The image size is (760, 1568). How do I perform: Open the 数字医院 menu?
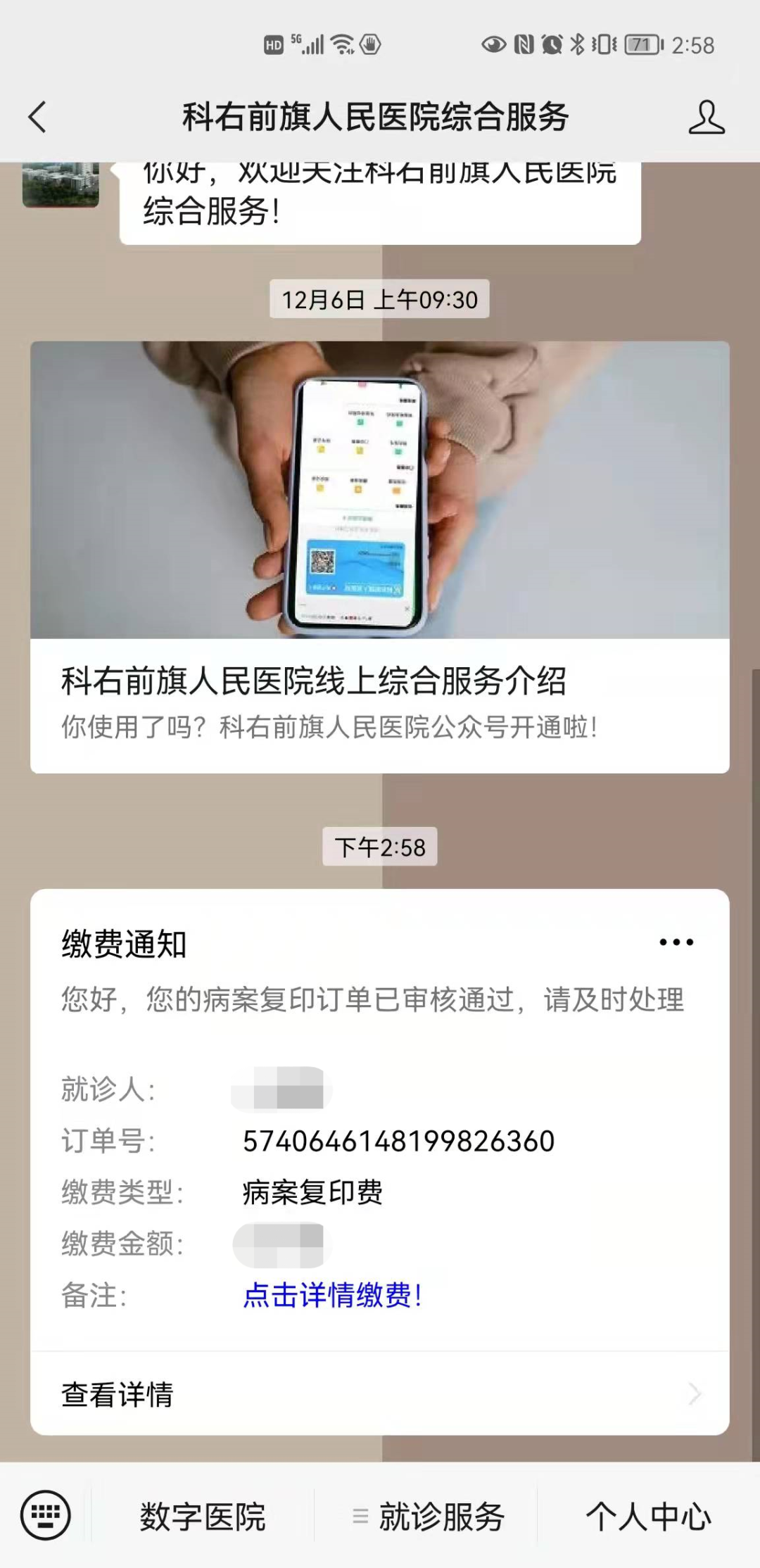(x=203, y=1516)
